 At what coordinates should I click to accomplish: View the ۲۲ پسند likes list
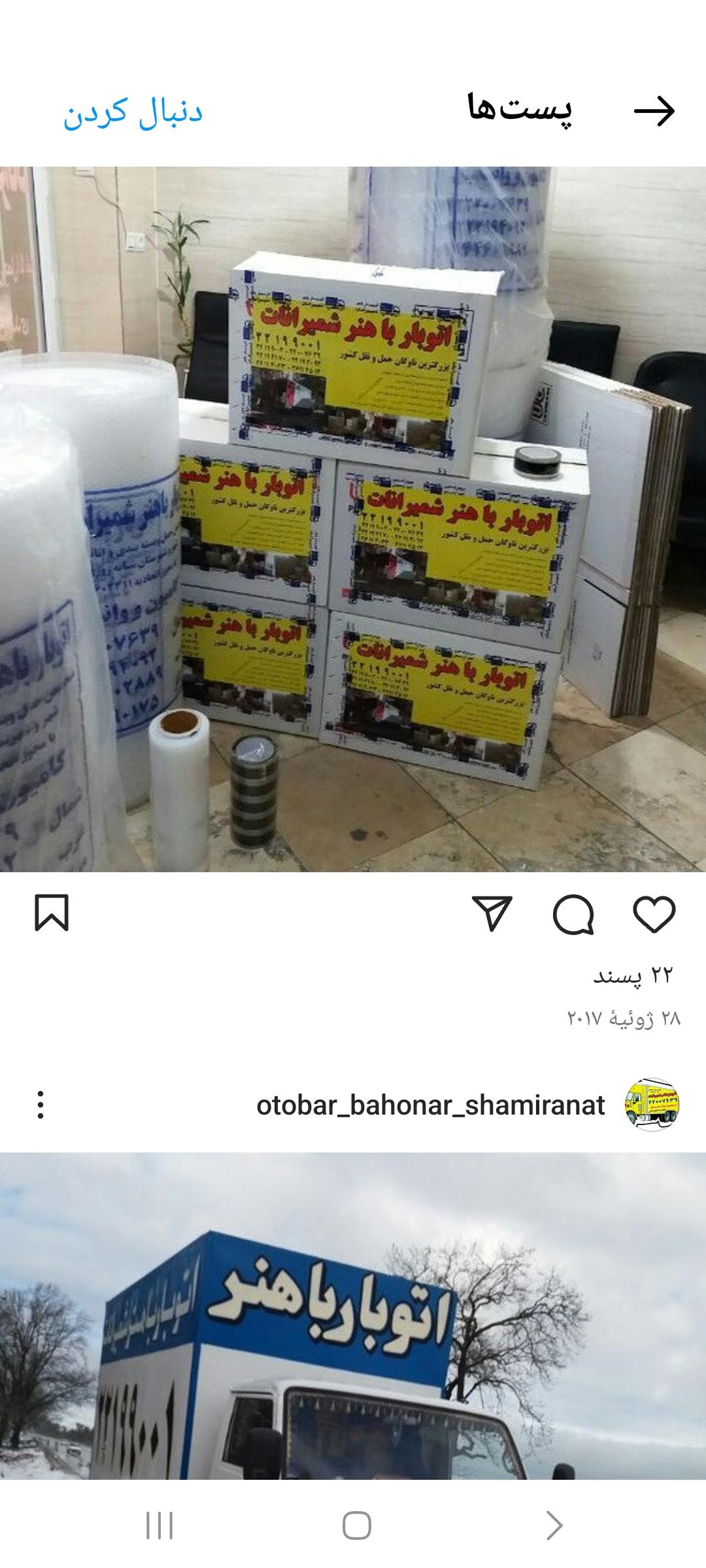(x=632, y=976)
